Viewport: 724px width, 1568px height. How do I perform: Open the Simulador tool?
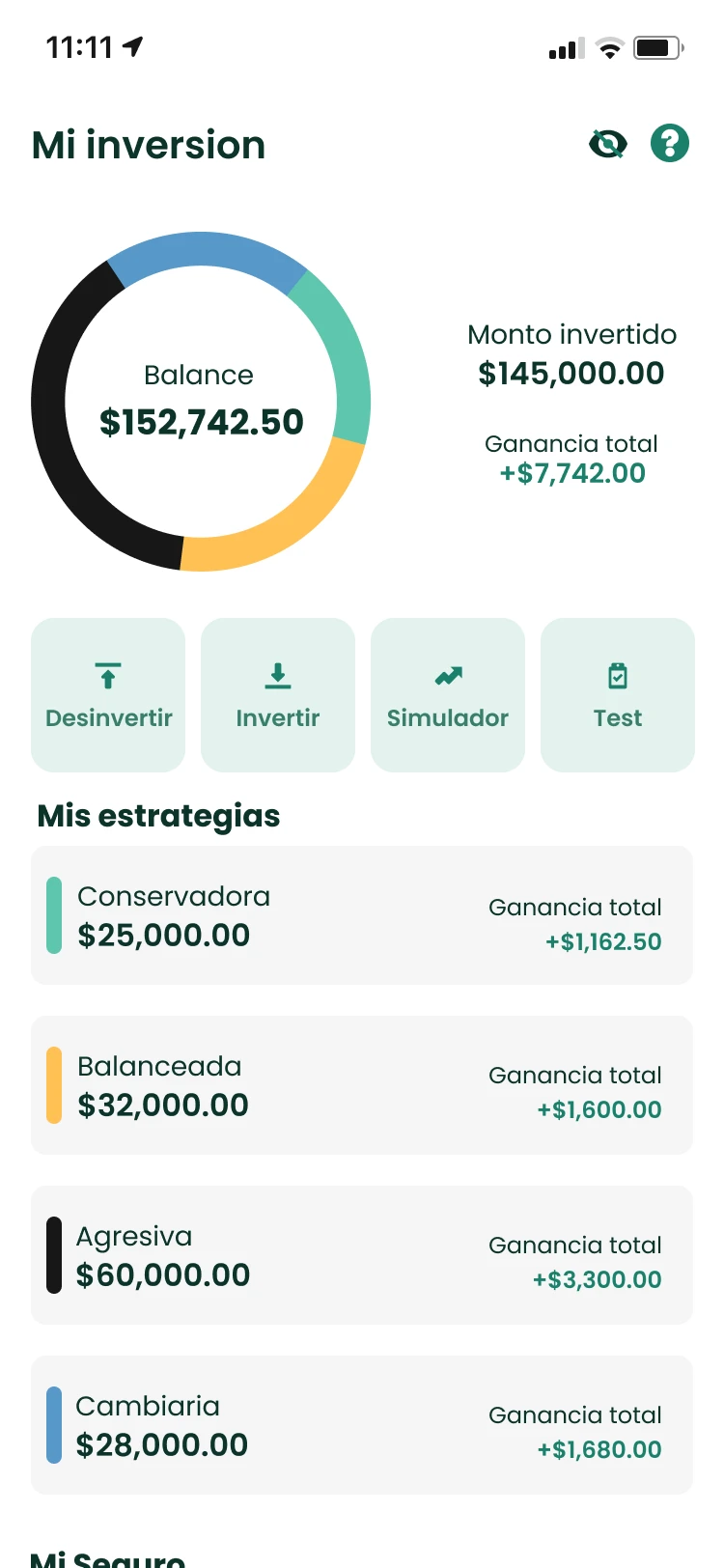(448, 695)
